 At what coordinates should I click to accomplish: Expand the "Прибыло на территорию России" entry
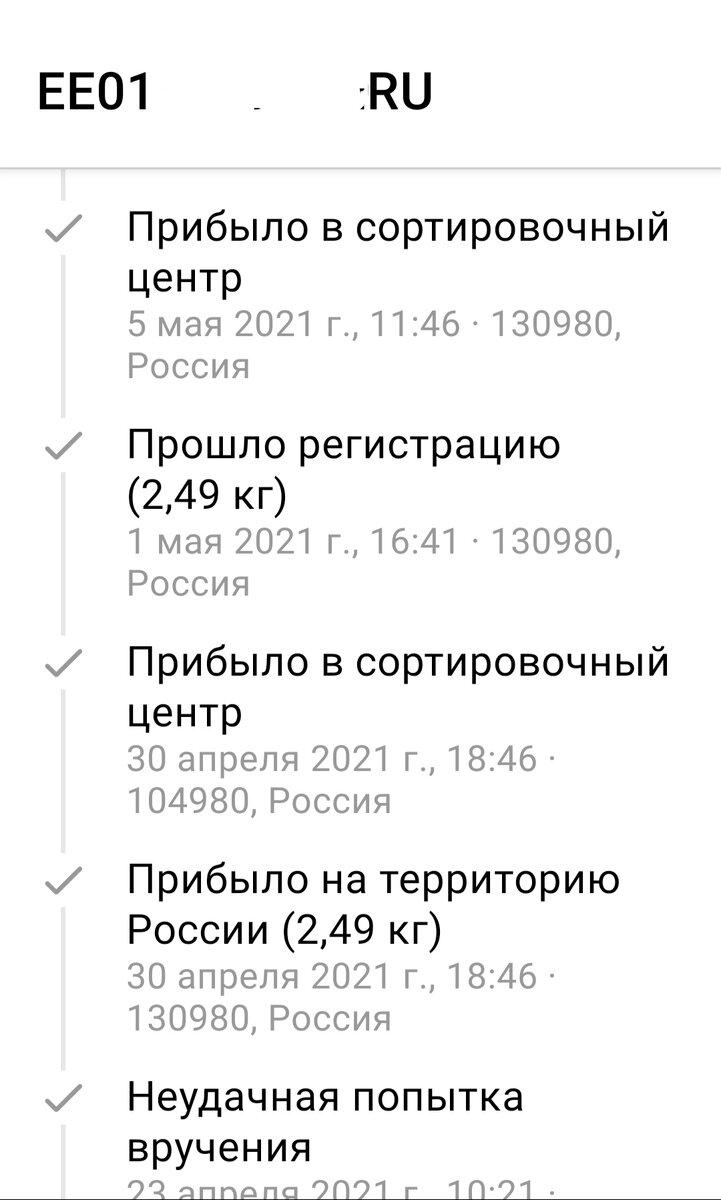click(x=373, y=905)
